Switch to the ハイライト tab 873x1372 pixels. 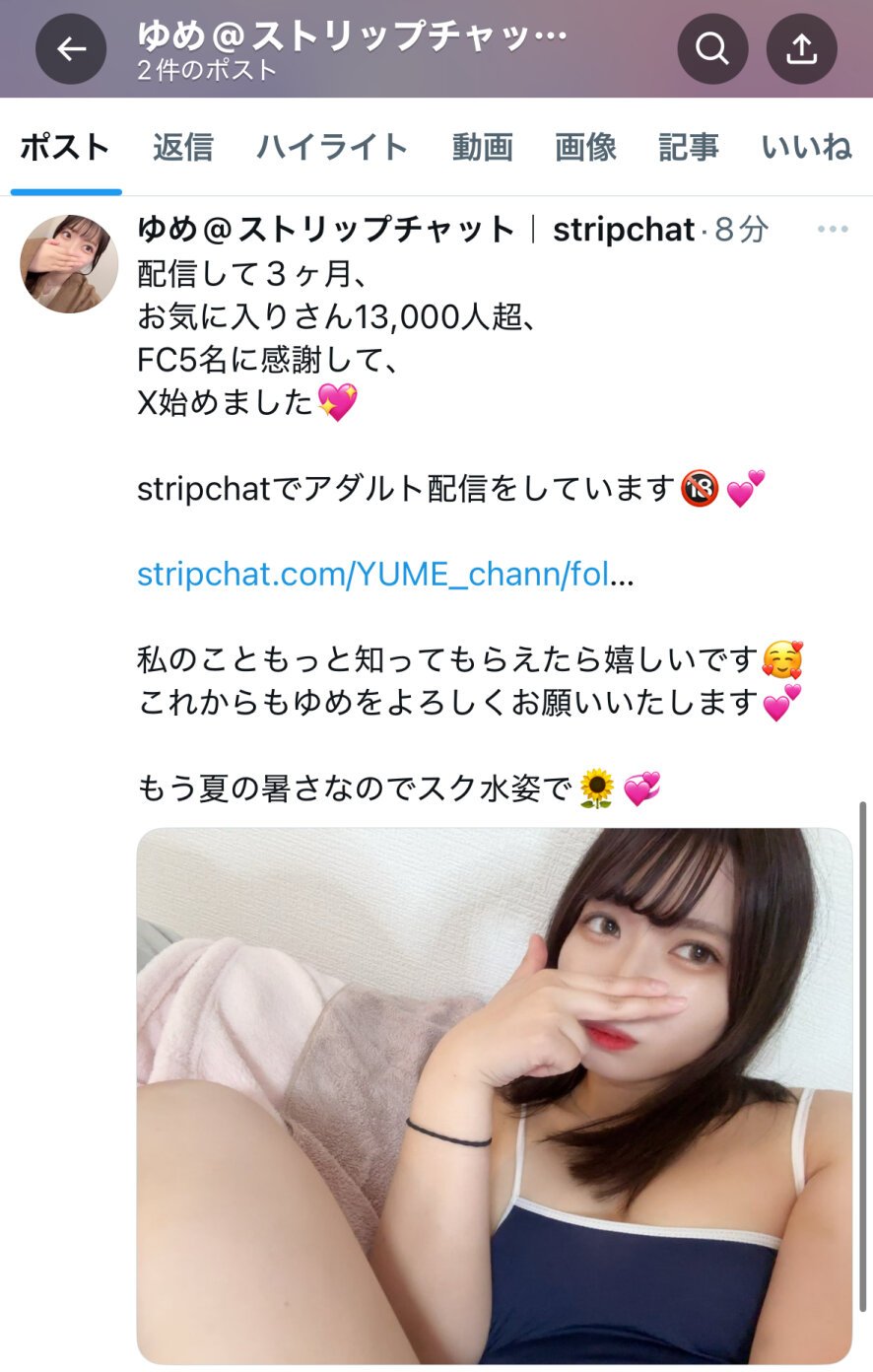(x=332, y=148)
